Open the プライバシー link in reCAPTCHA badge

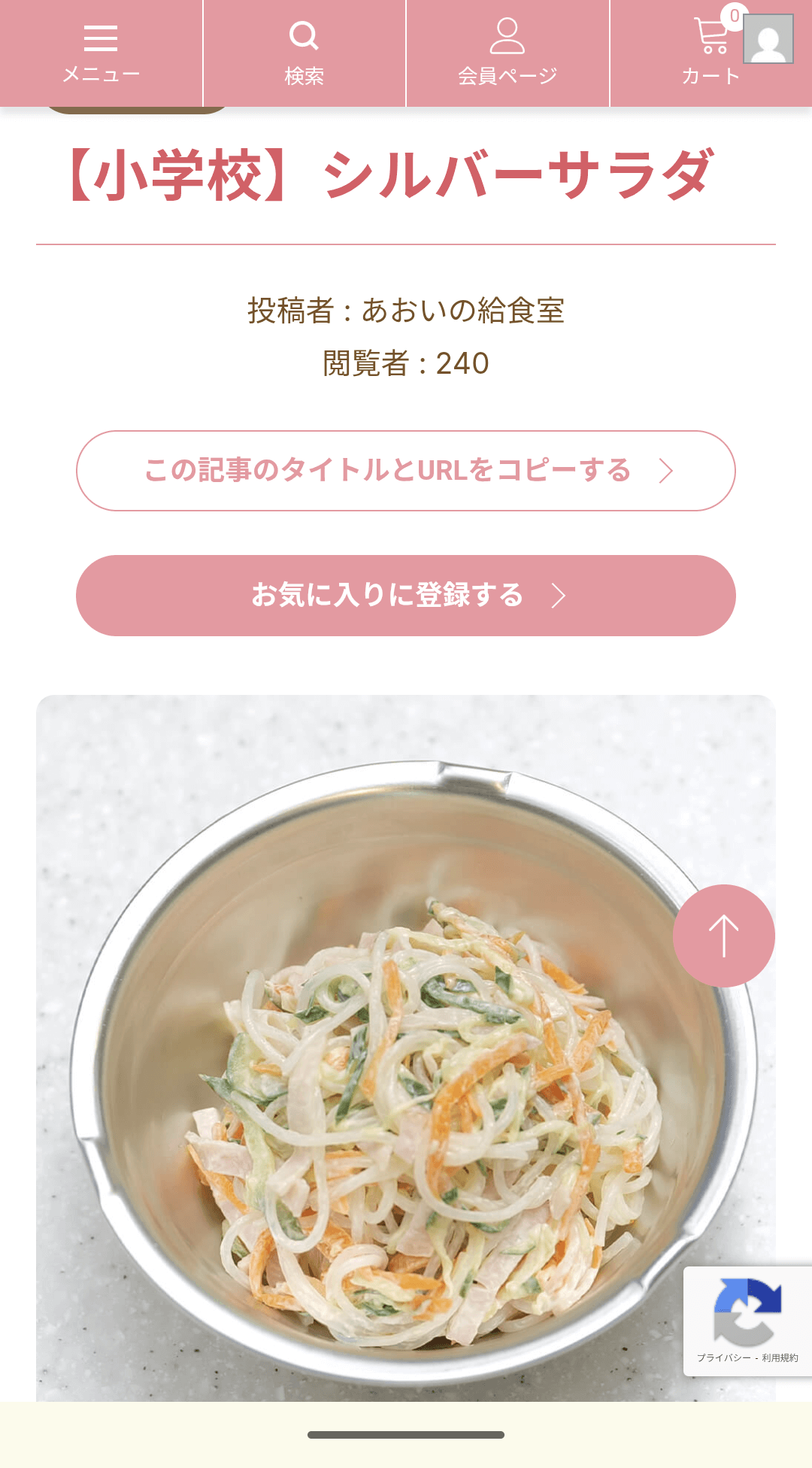click(724, 1357)
